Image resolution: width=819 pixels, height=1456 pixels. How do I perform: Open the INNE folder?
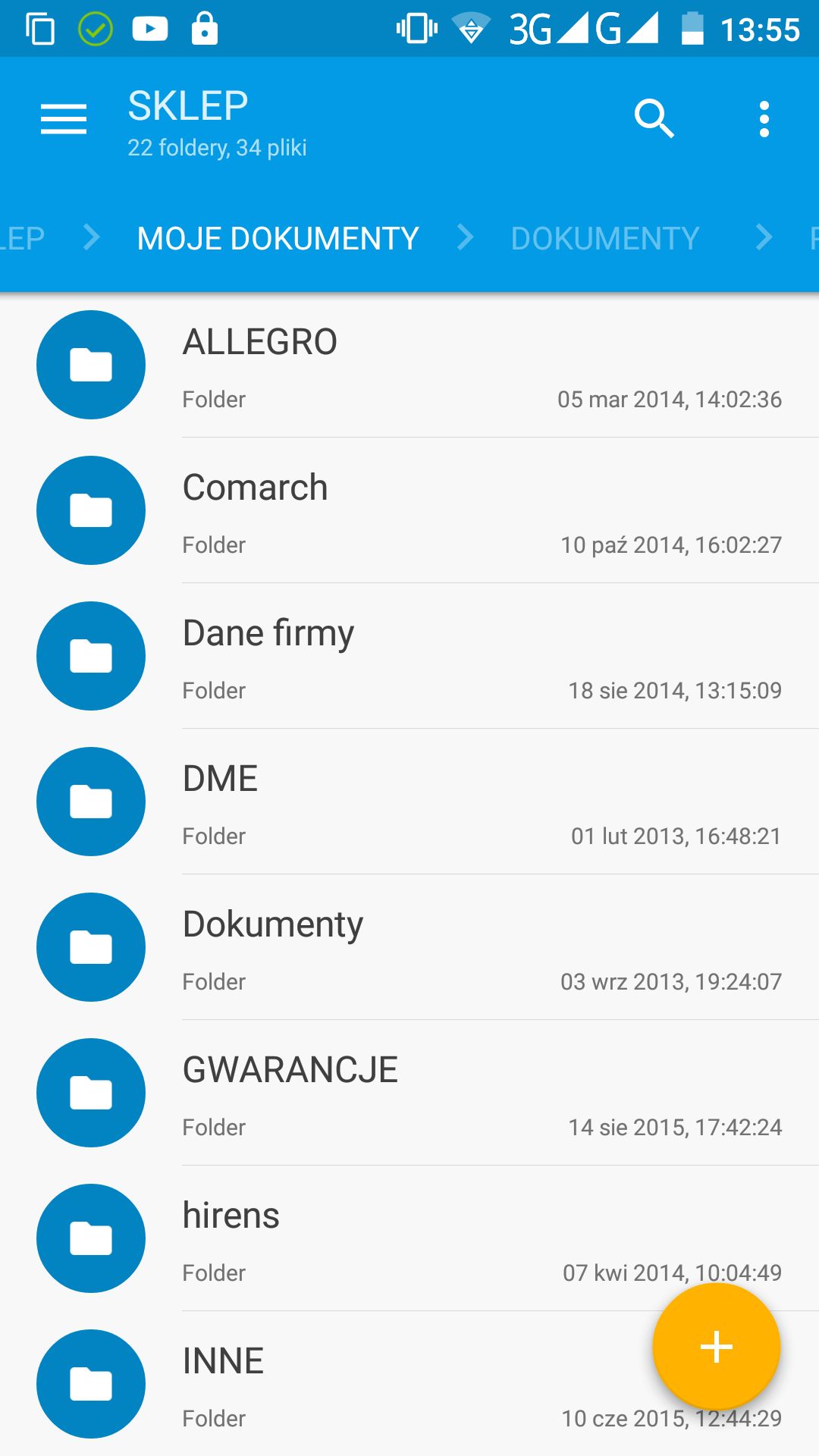[x=326, y=1384]
